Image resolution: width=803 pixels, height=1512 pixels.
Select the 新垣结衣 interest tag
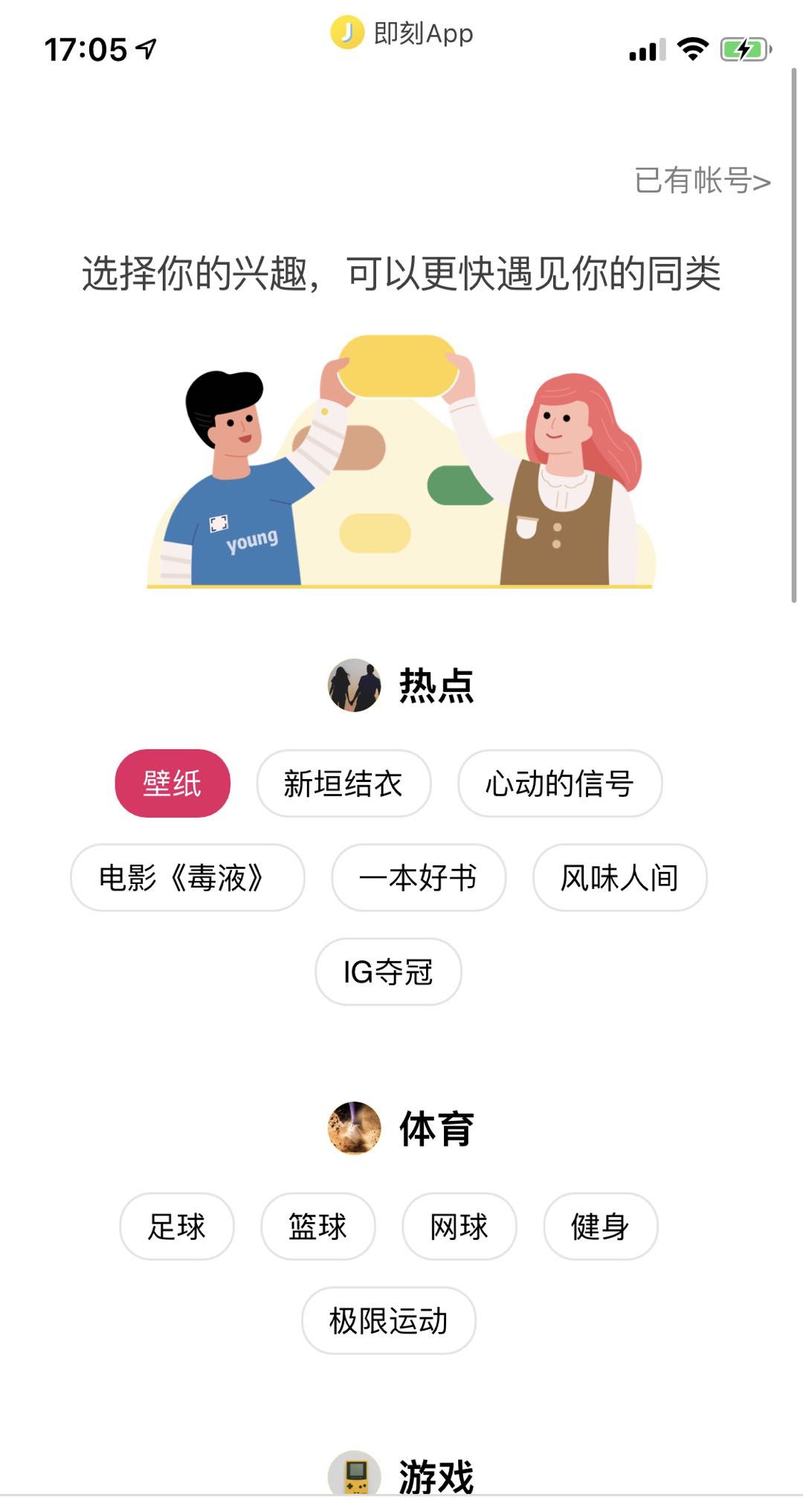[344, 783]
